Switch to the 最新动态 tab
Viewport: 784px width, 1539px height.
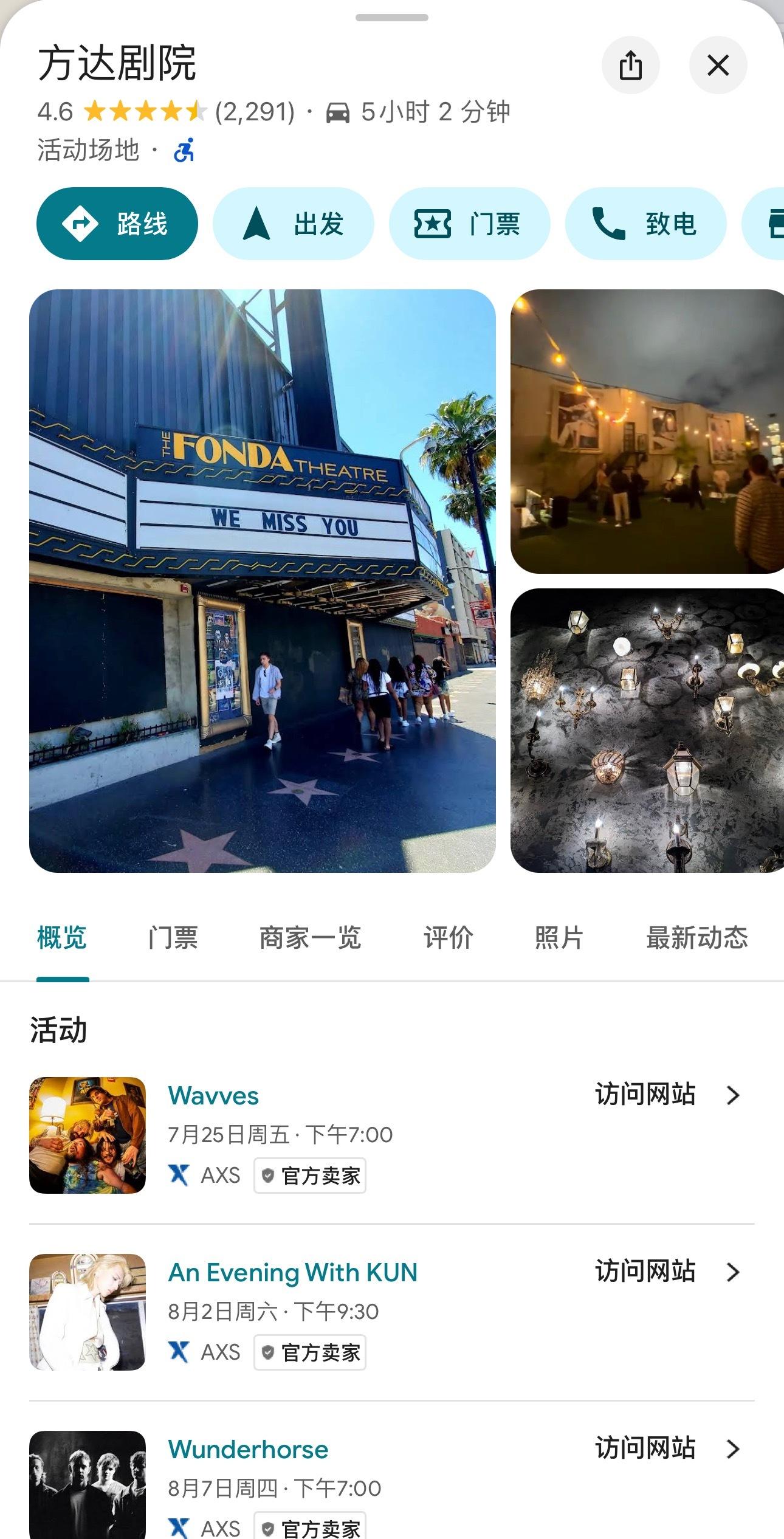pos(696,937)
